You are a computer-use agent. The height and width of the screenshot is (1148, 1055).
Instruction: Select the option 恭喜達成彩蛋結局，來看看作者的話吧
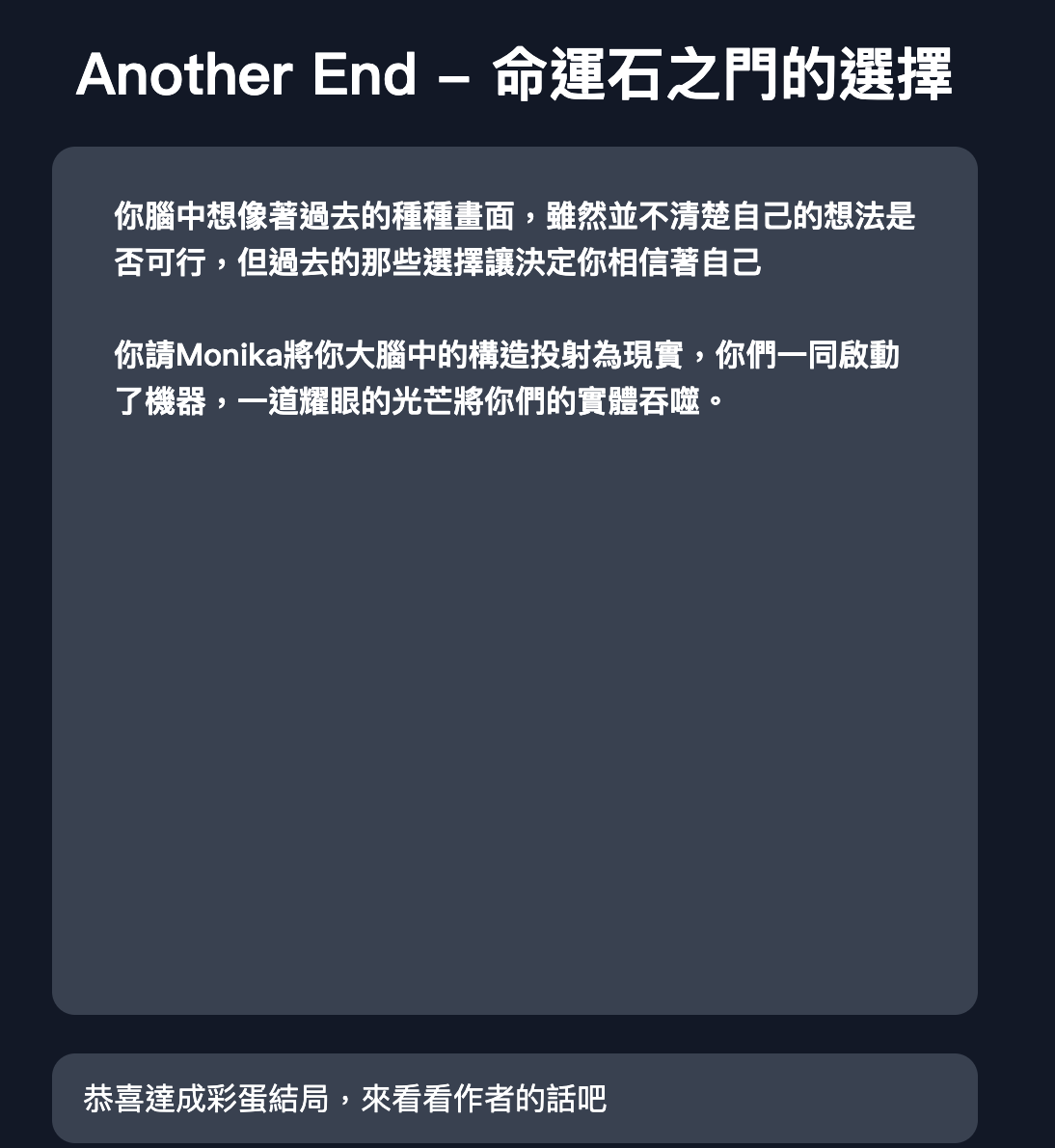514,1098
